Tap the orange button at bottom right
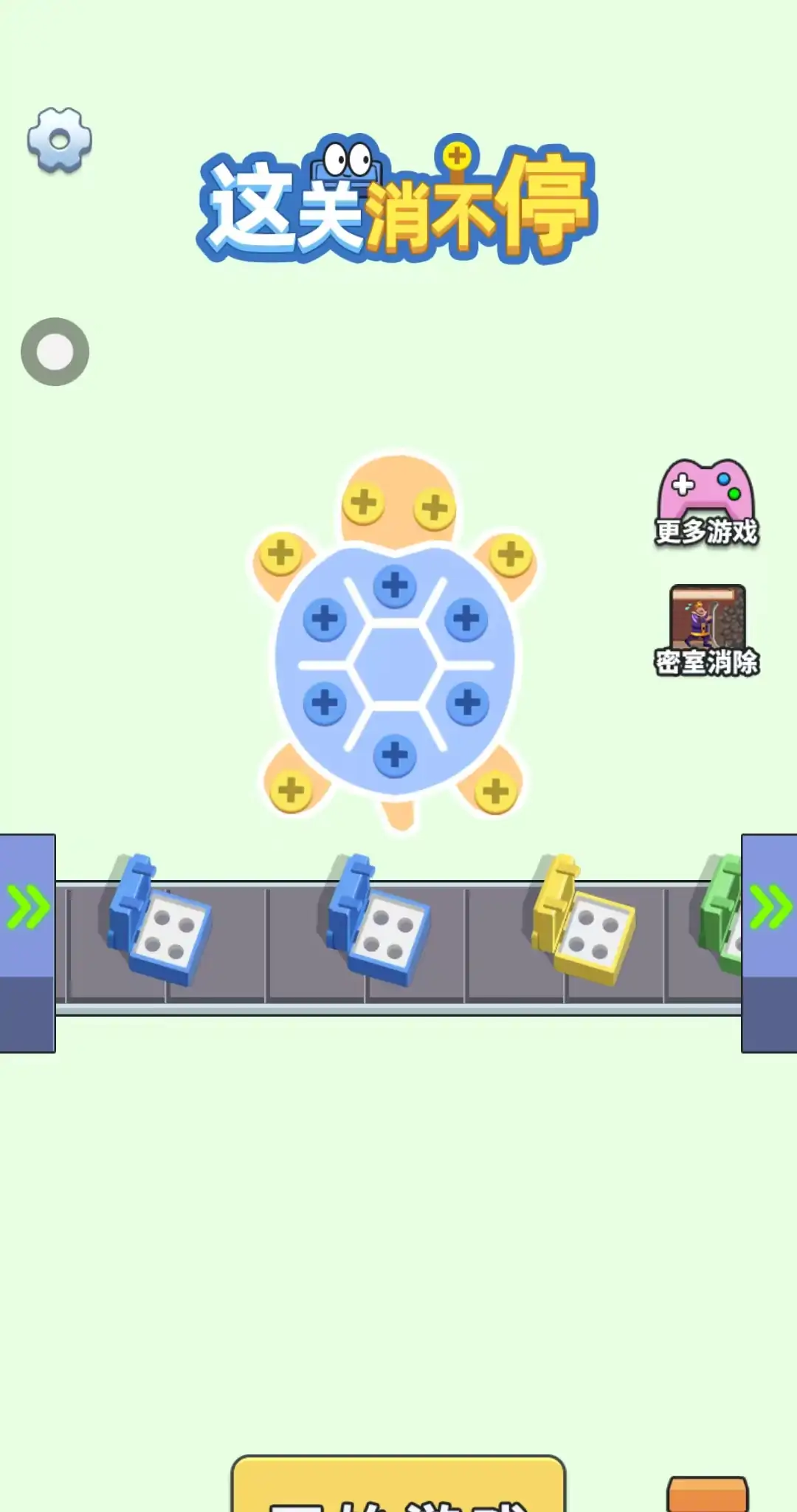 707,1494
